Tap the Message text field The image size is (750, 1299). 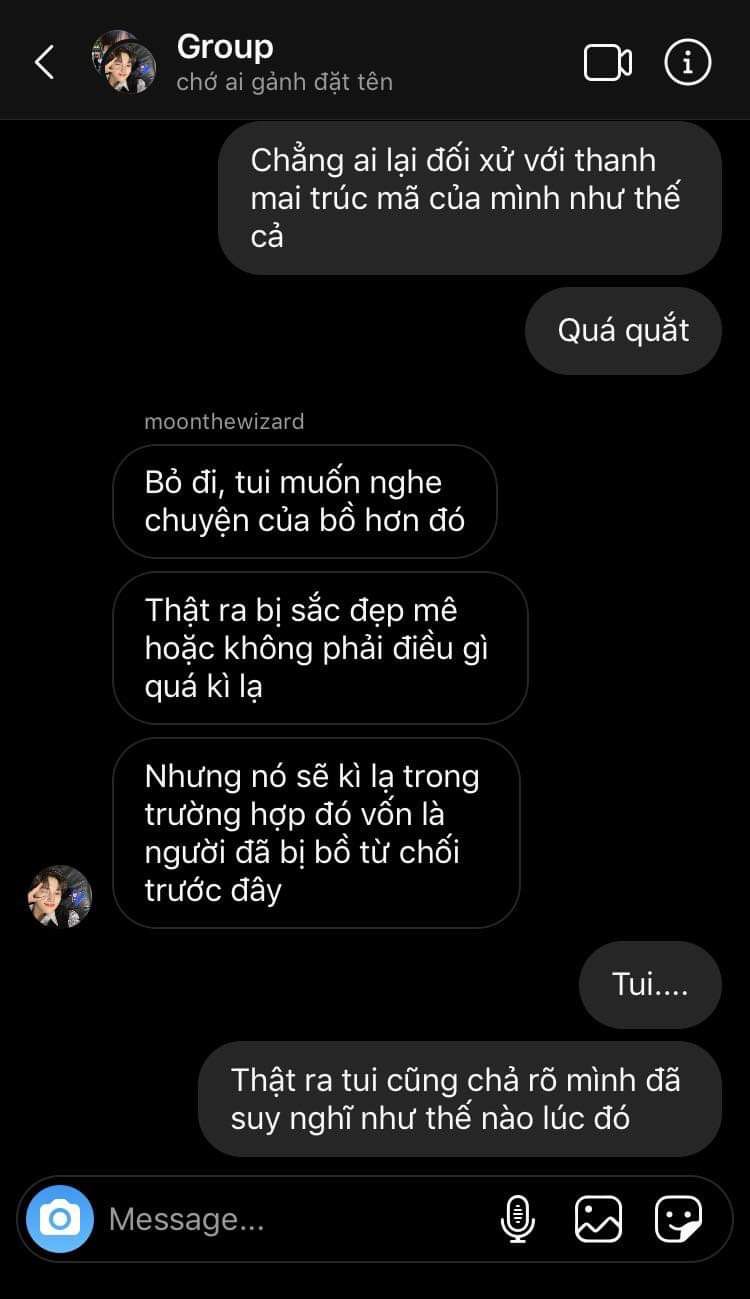click(290, 1219)
